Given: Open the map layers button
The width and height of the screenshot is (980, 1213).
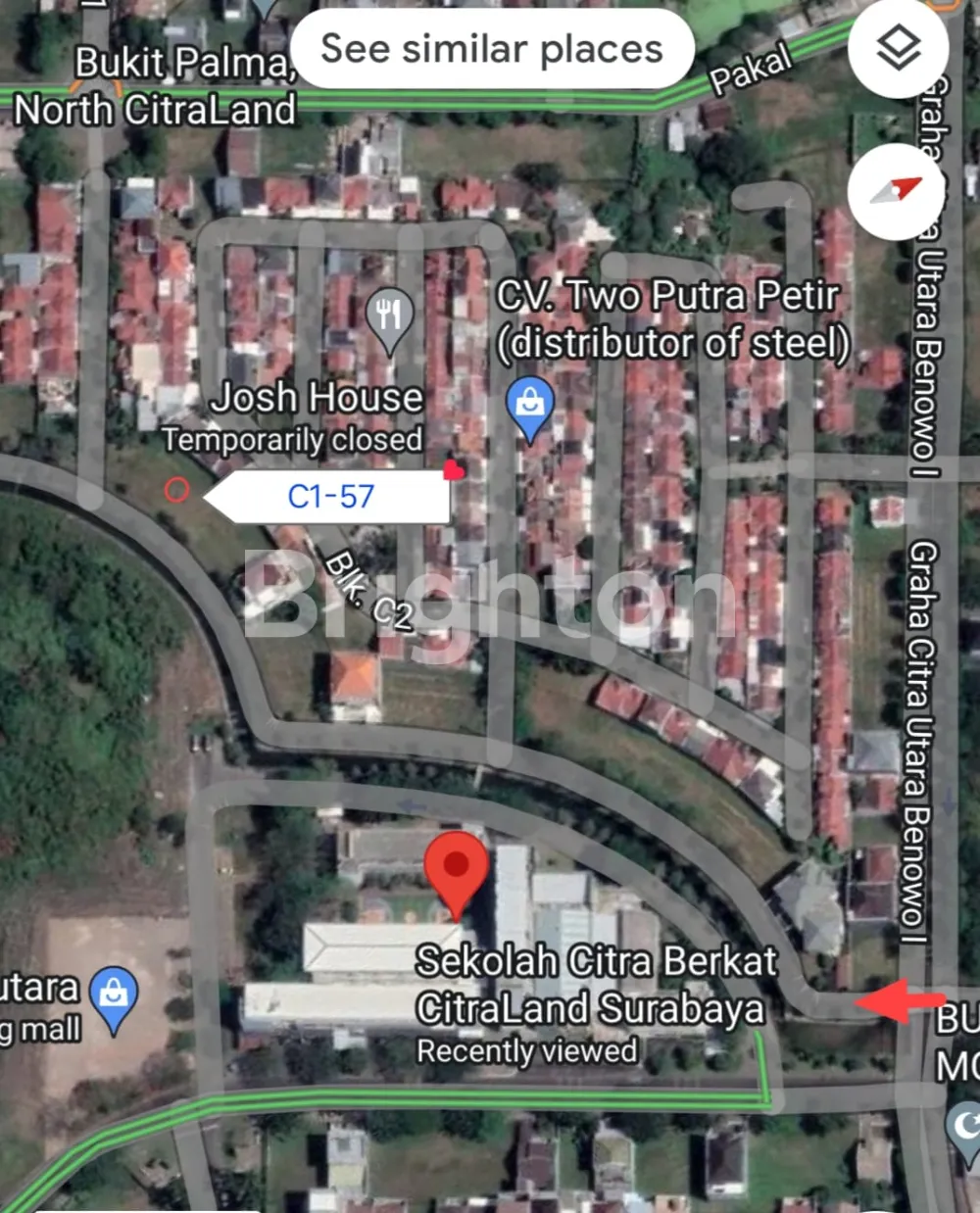Looking at the screenshot, I should [x=898, y=48].
